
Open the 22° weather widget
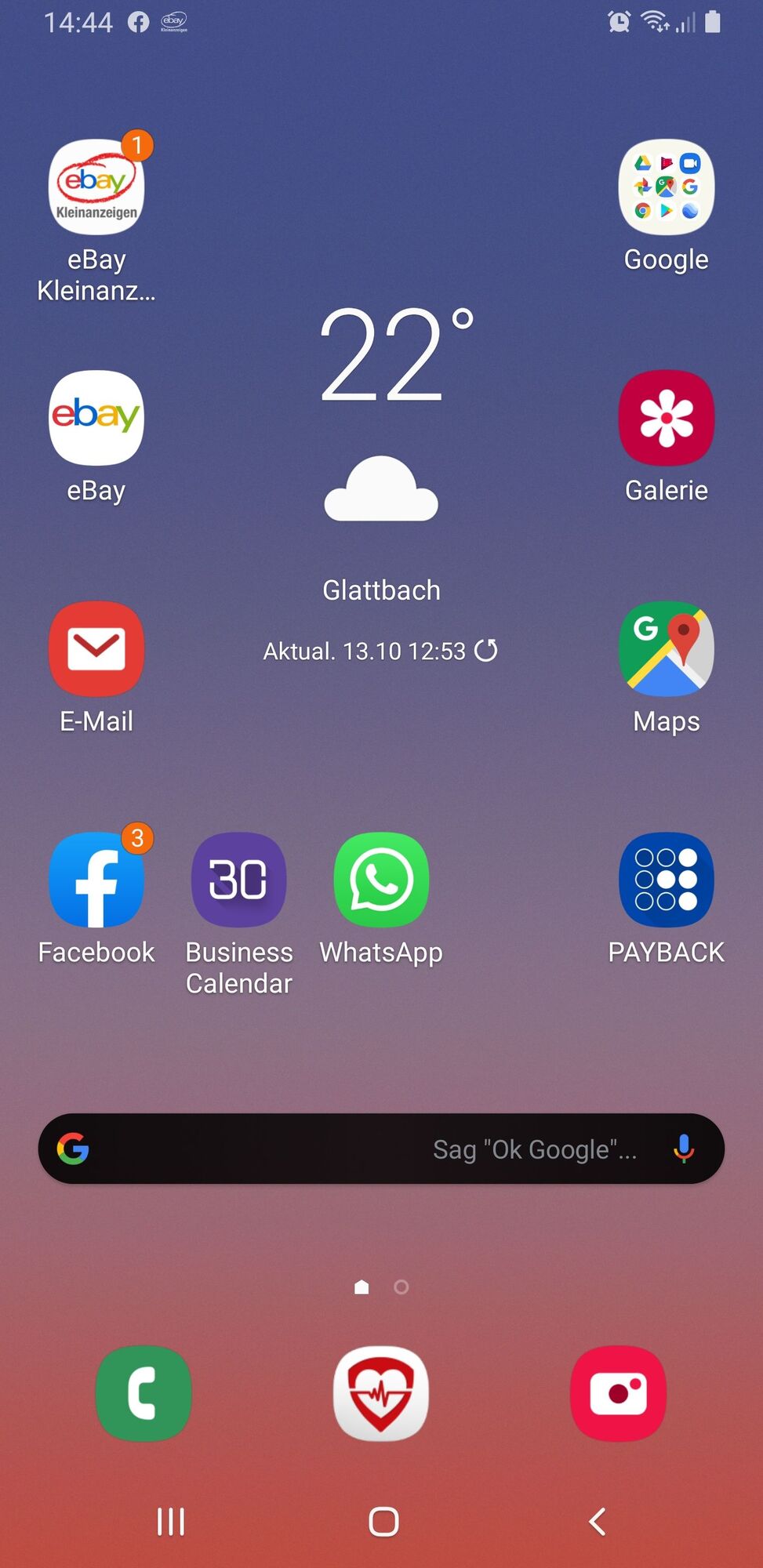382,408
